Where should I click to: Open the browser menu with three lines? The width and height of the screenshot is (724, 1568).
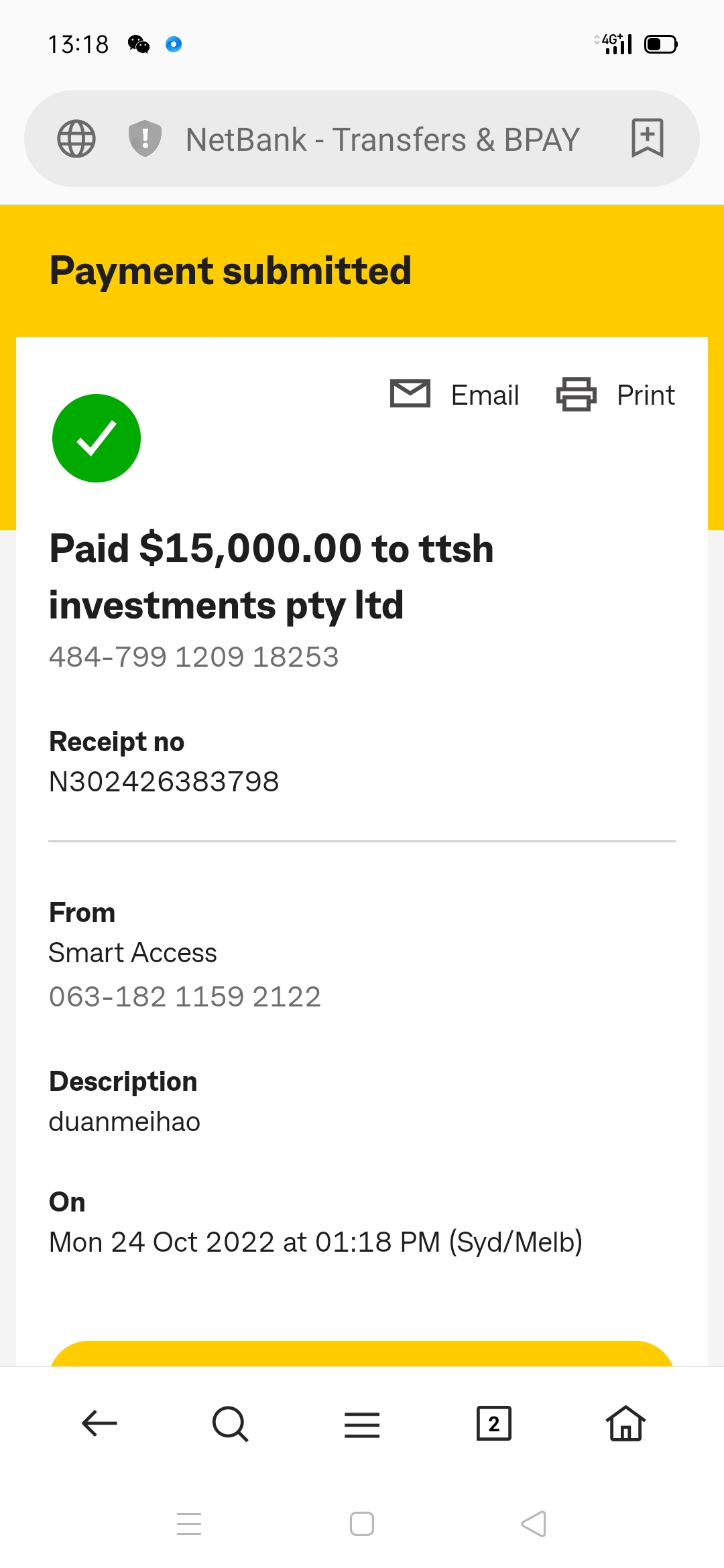pyautogui.click(x=362, y=1425)
